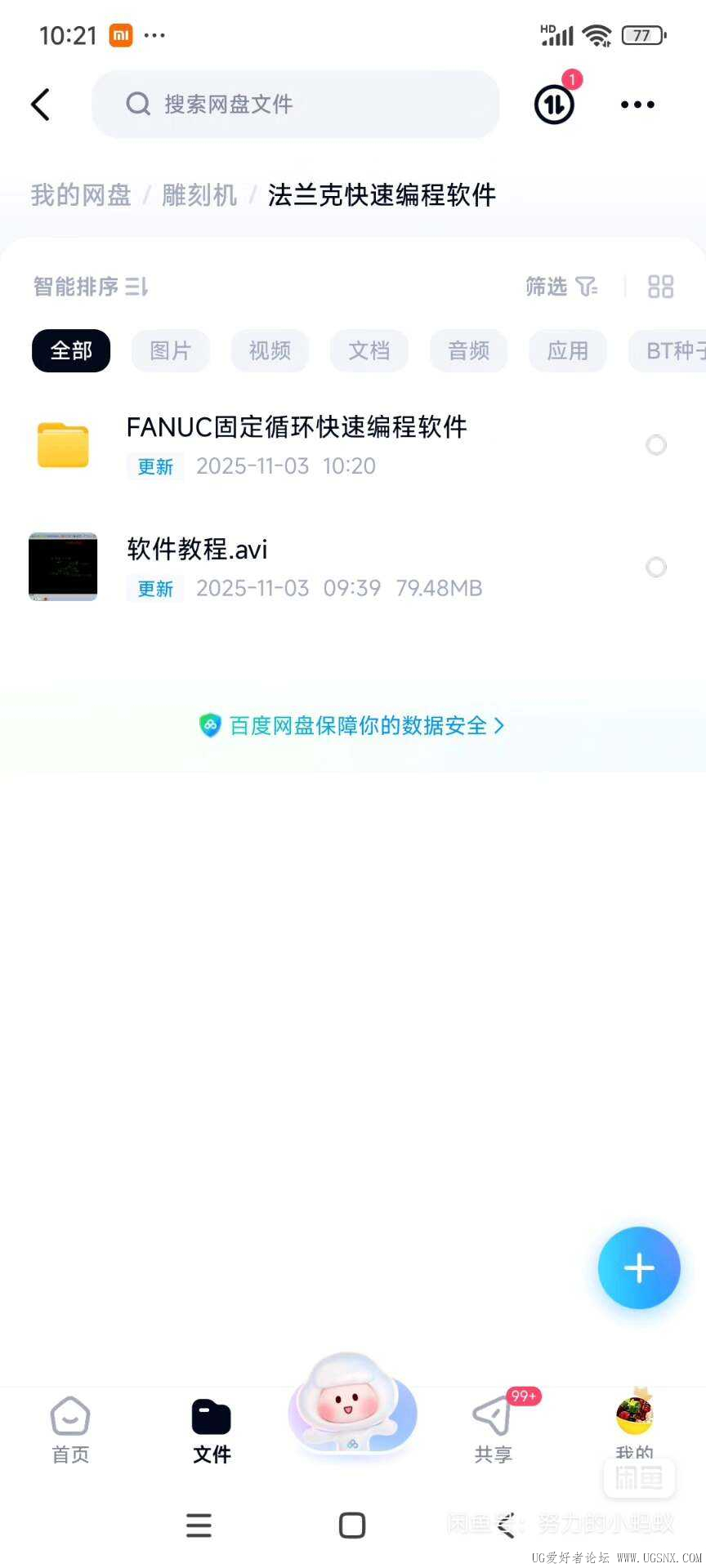This screenshot has height=1568, width=706.
Task: Tap the back arrow to go up
Action: (40, 105)
